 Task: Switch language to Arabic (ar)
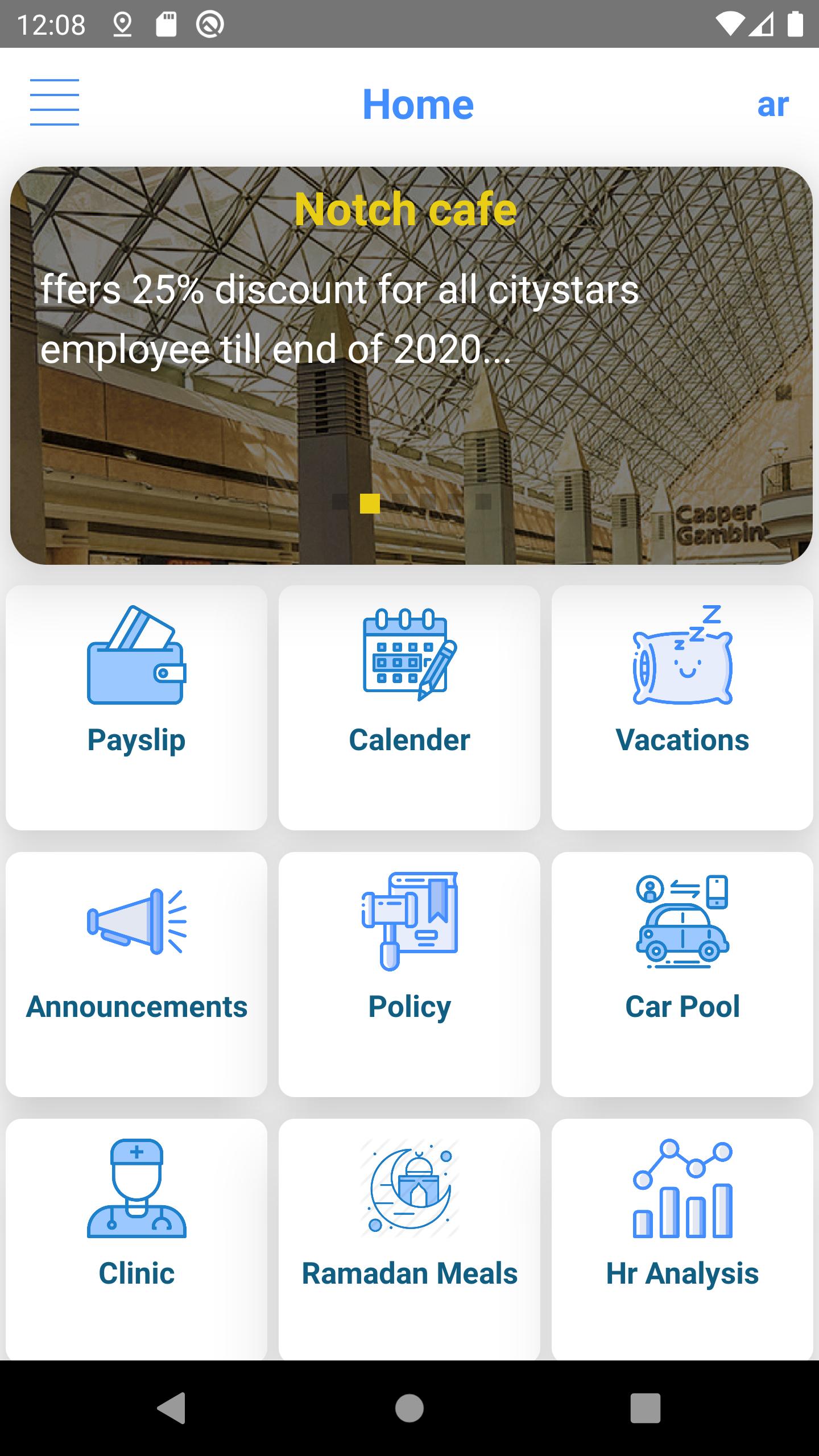pyautogui.click(x=772, y=105)
